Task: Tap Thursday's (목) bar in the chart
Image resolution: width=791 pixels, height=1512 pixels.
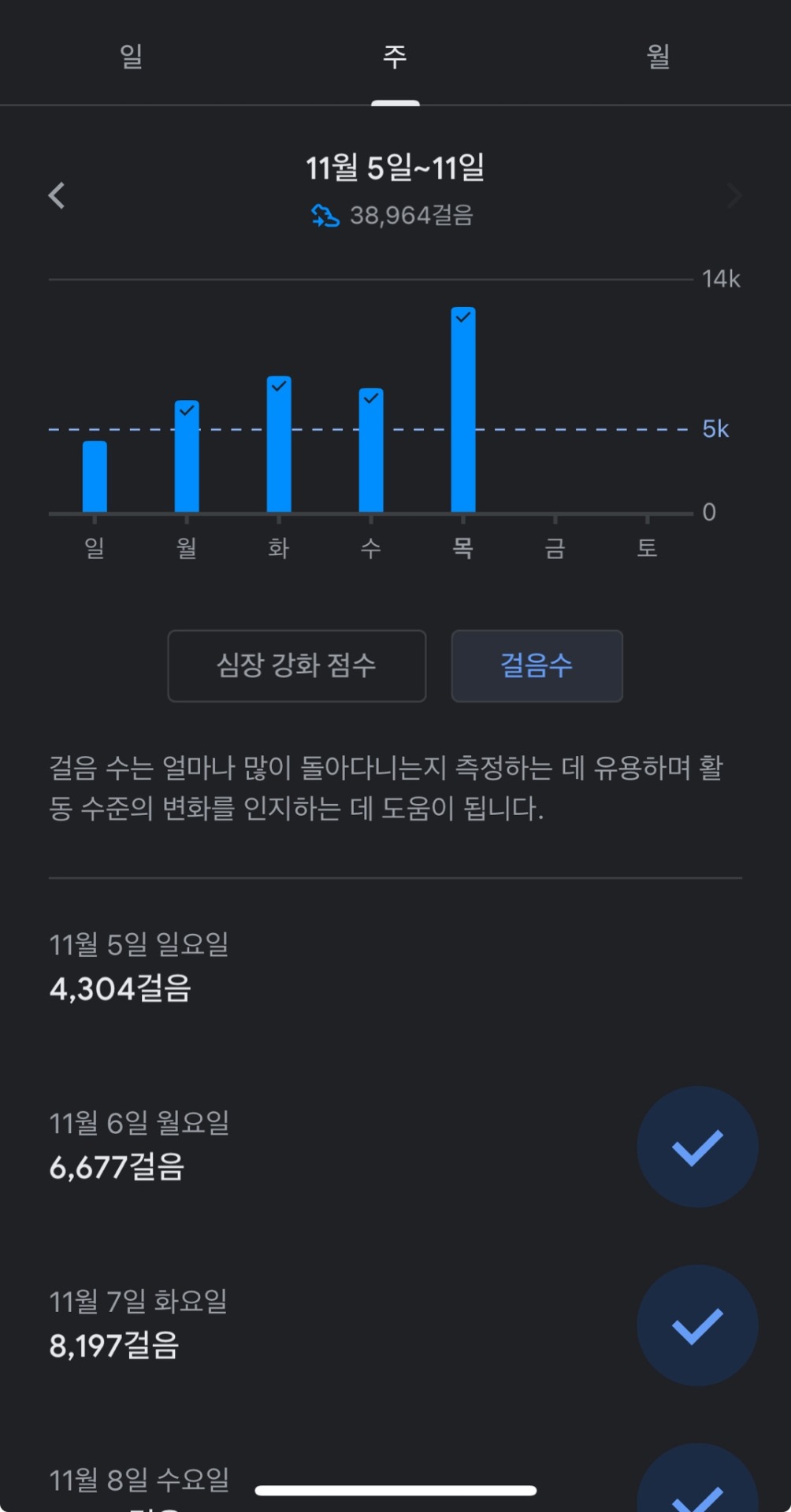Action: pos(463,410)
